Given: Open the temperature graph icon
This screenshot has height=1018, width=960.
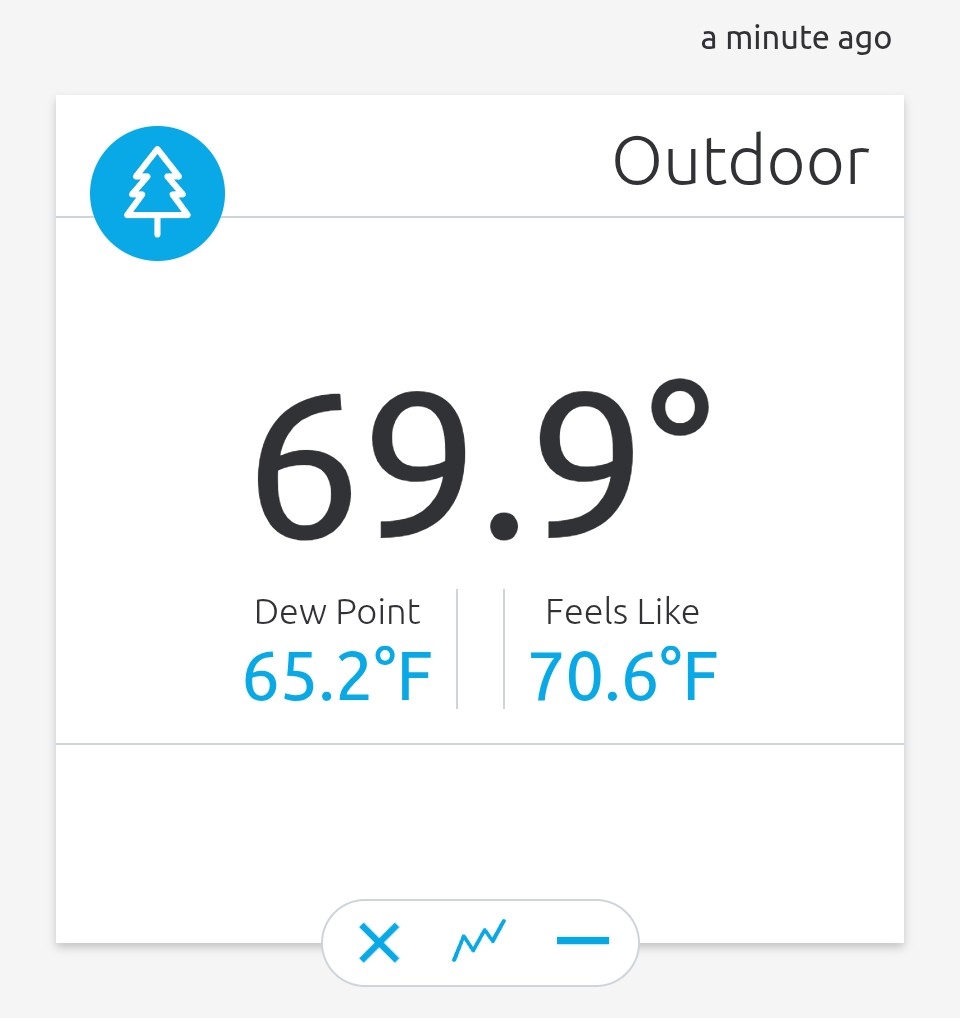Looking at the screenshot, I should (479, 941).
